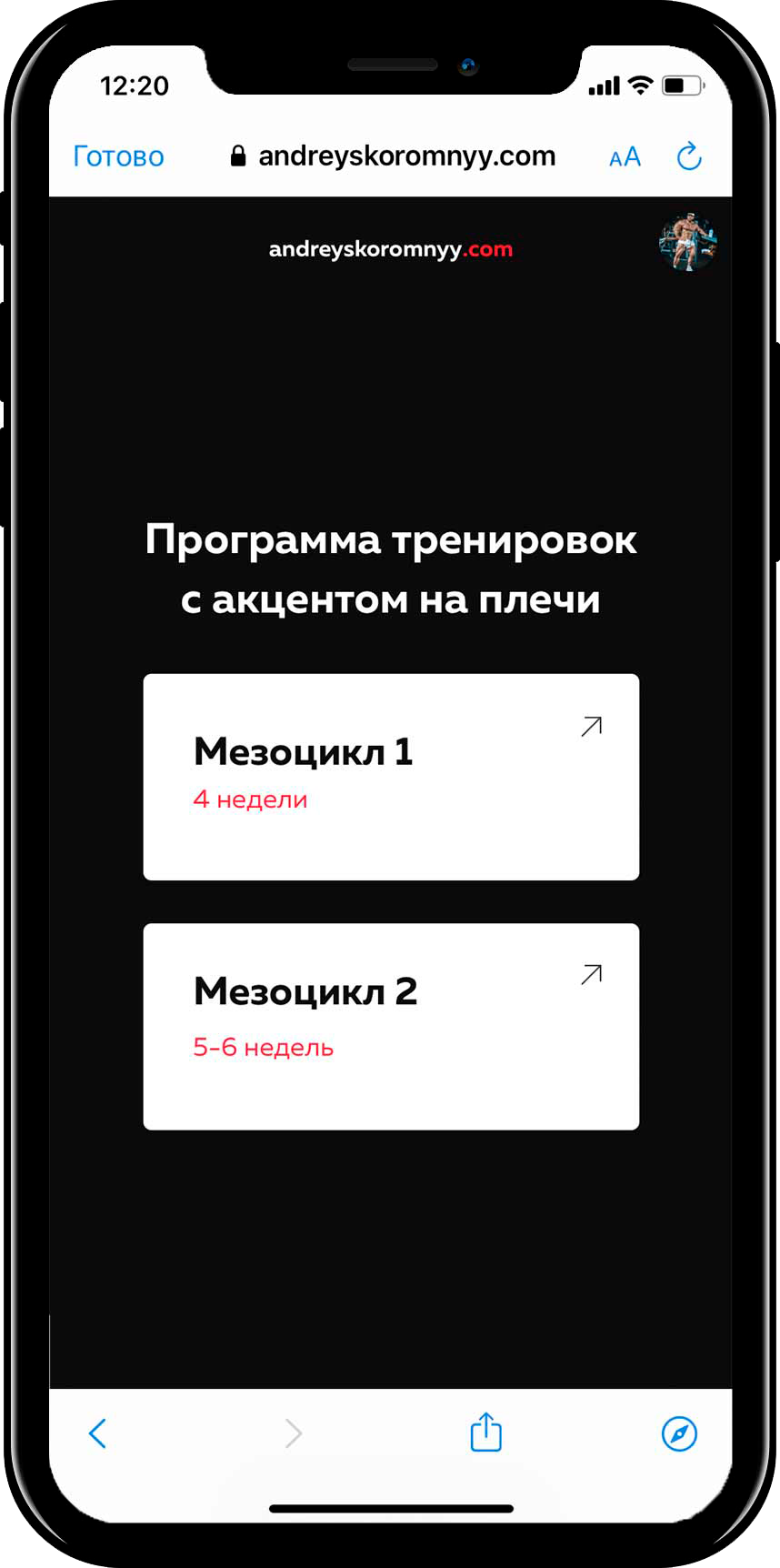Open the AA text size menu

(x=625, y=156)
